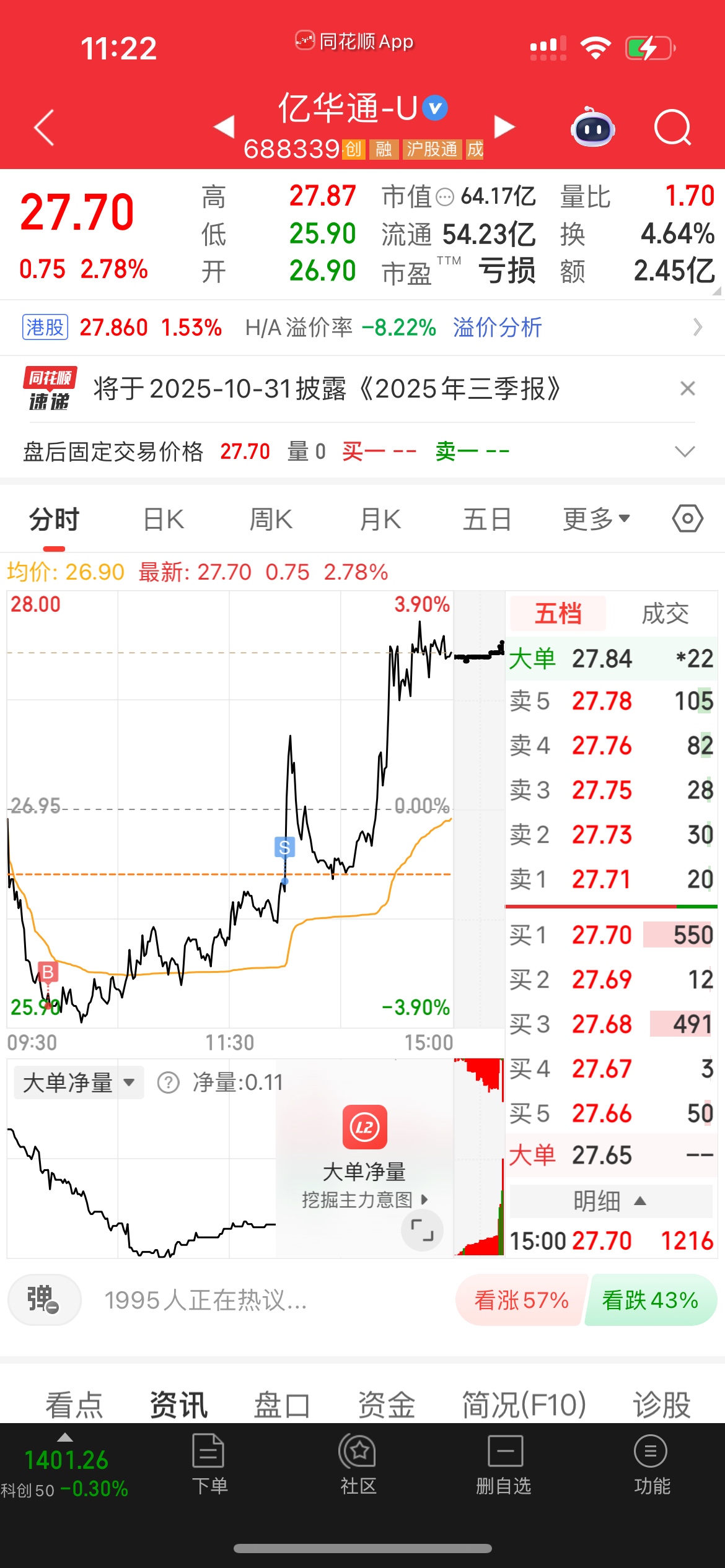Open the search magnifier icon

click(672, 128)
